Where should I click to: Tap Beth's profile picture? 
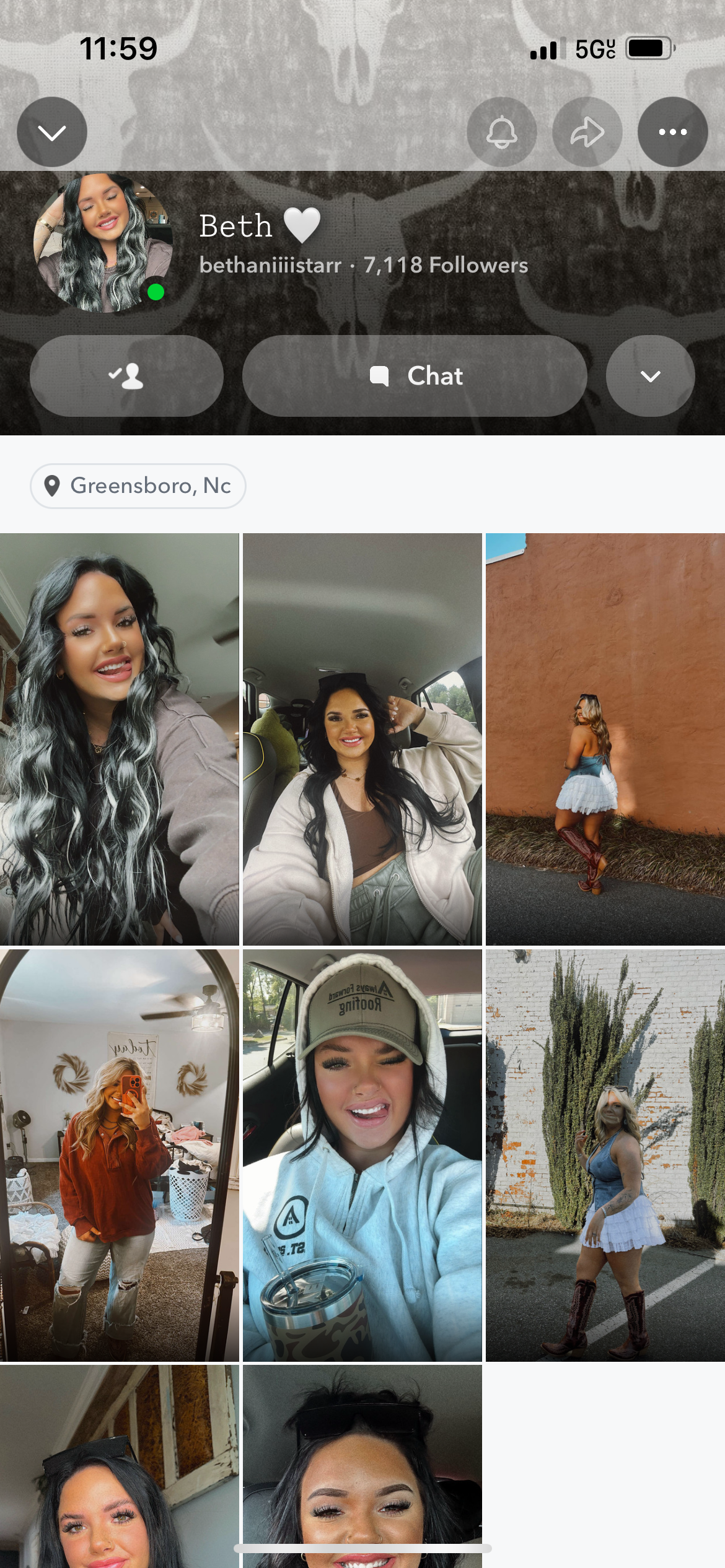click(x=103, y=243)
